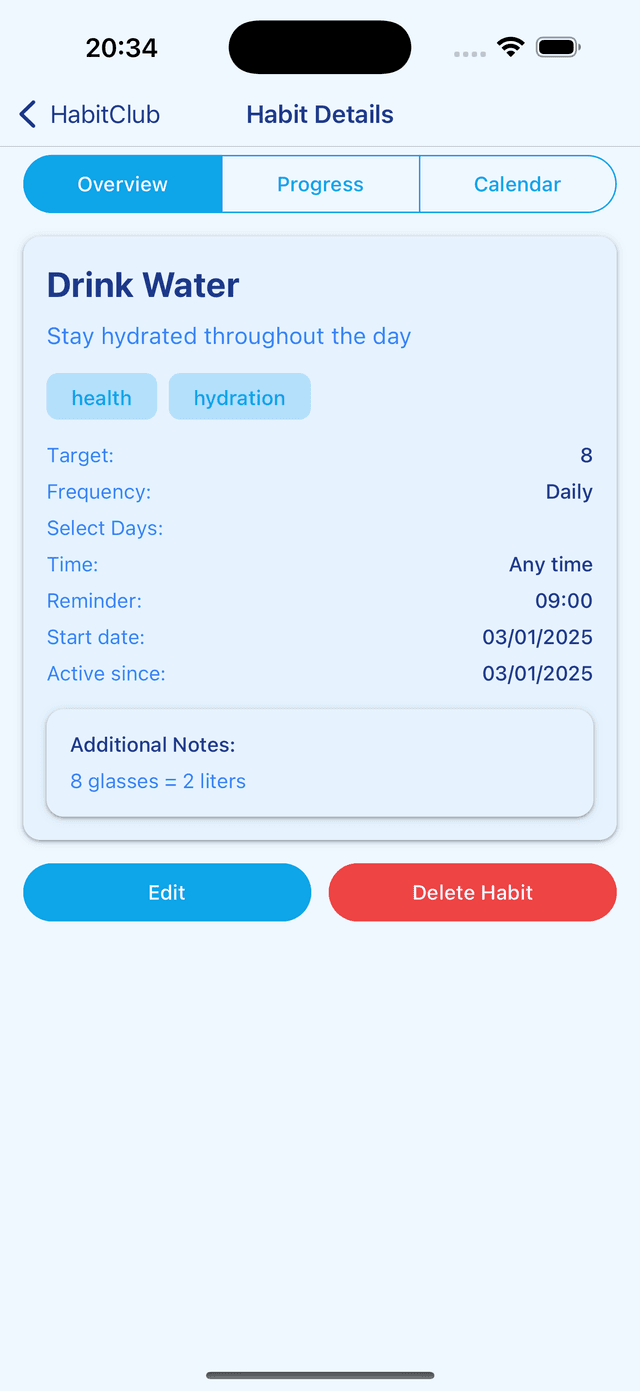Open the Calendar tab
Viewport: 640px width, 1391px height.
tap(517, 185)
